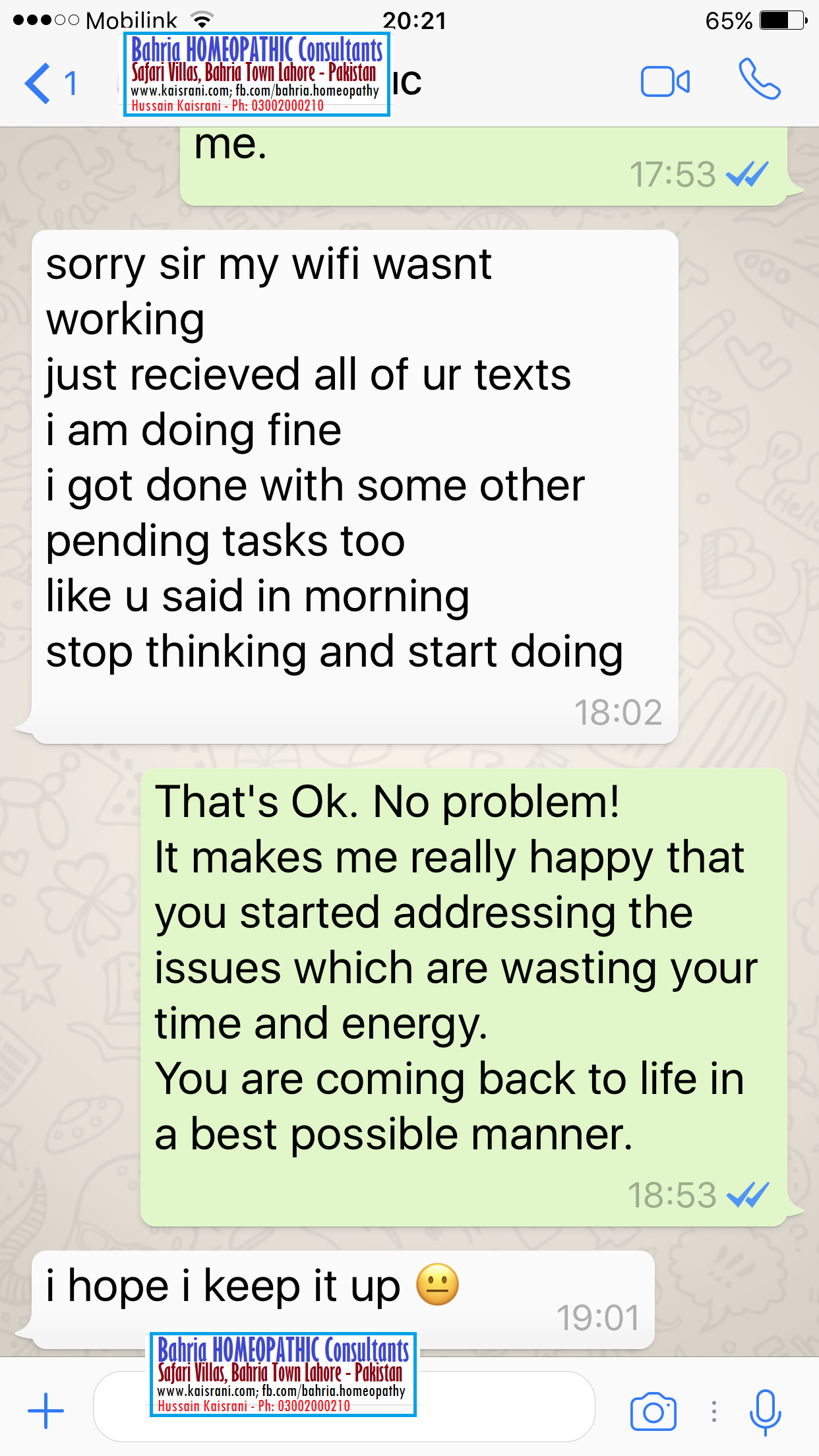This screenshot has width=819, height=1456.
Task: Tap the message text field
Action: click(344, 1407)
